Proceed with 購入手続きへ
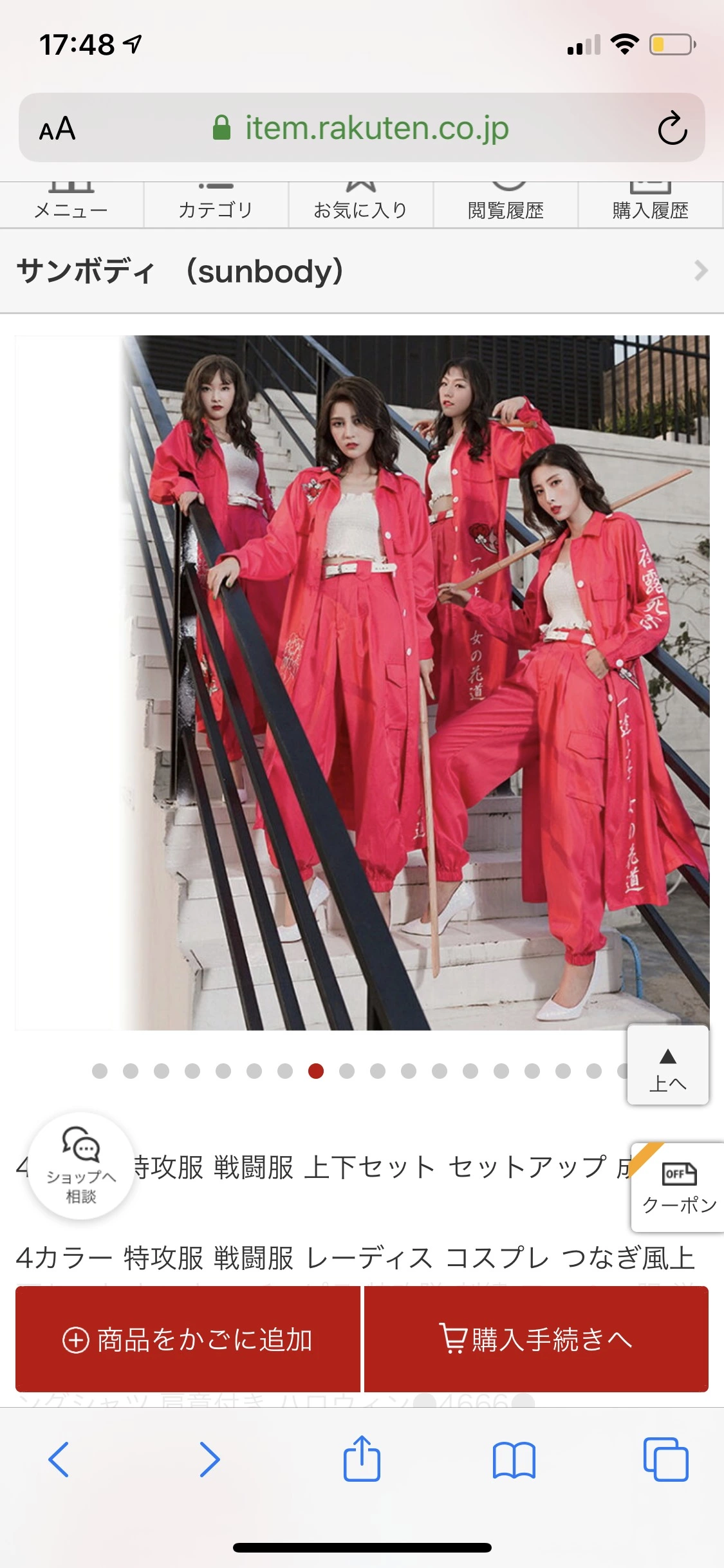This screenshot has height=1568, width=724. point(536,1339)
